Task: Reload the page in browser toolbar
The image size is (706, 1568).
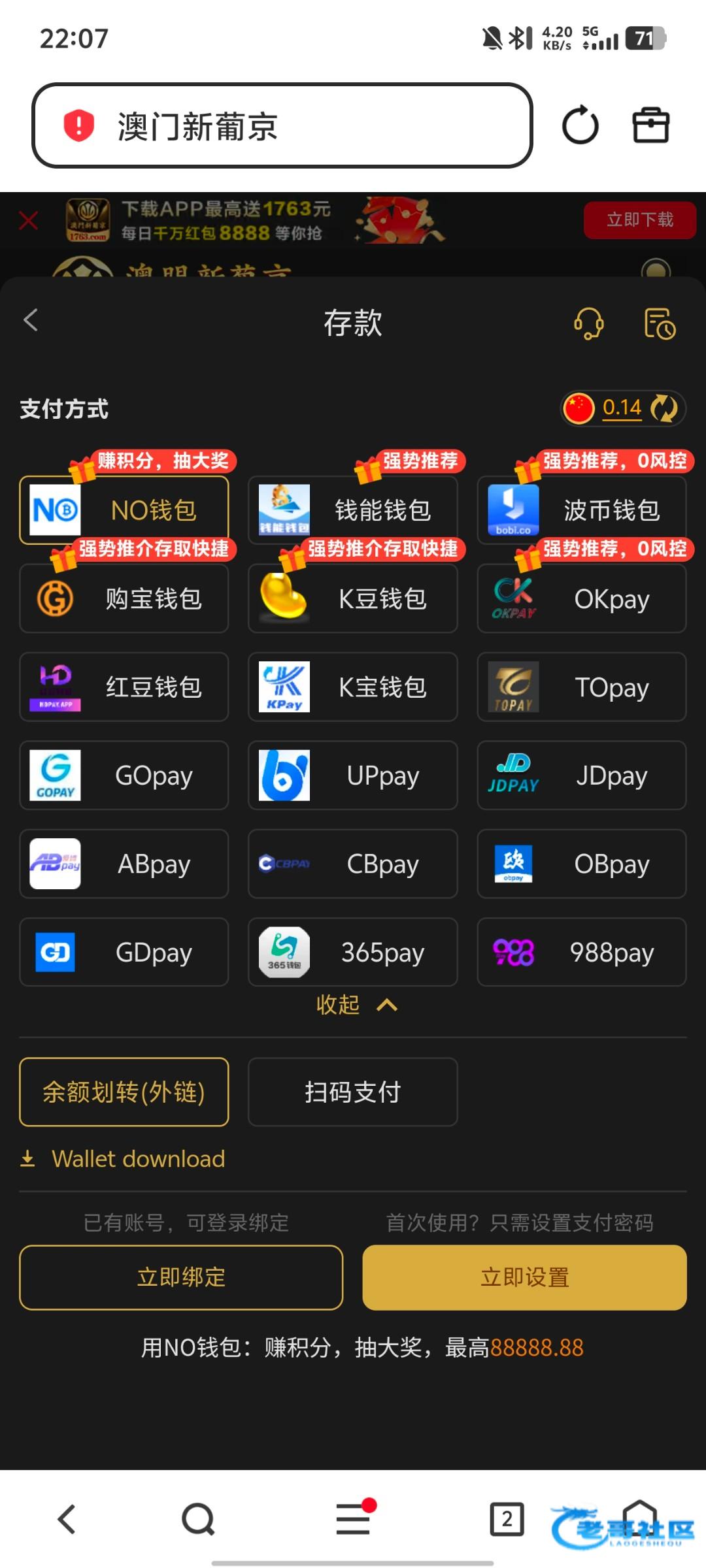Action: [x=580, y=125]
